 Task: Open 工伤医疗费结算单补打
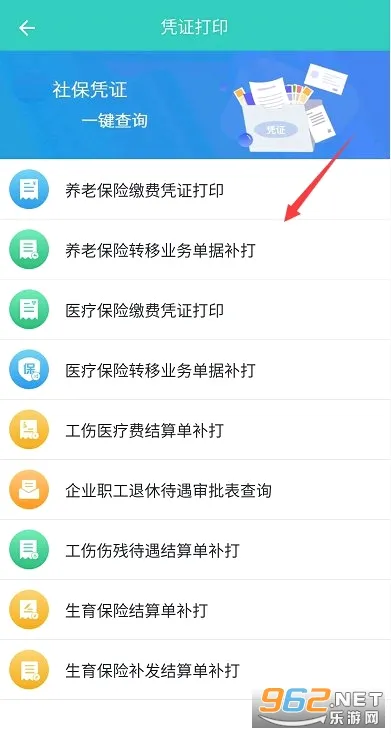tap(195, 430)
